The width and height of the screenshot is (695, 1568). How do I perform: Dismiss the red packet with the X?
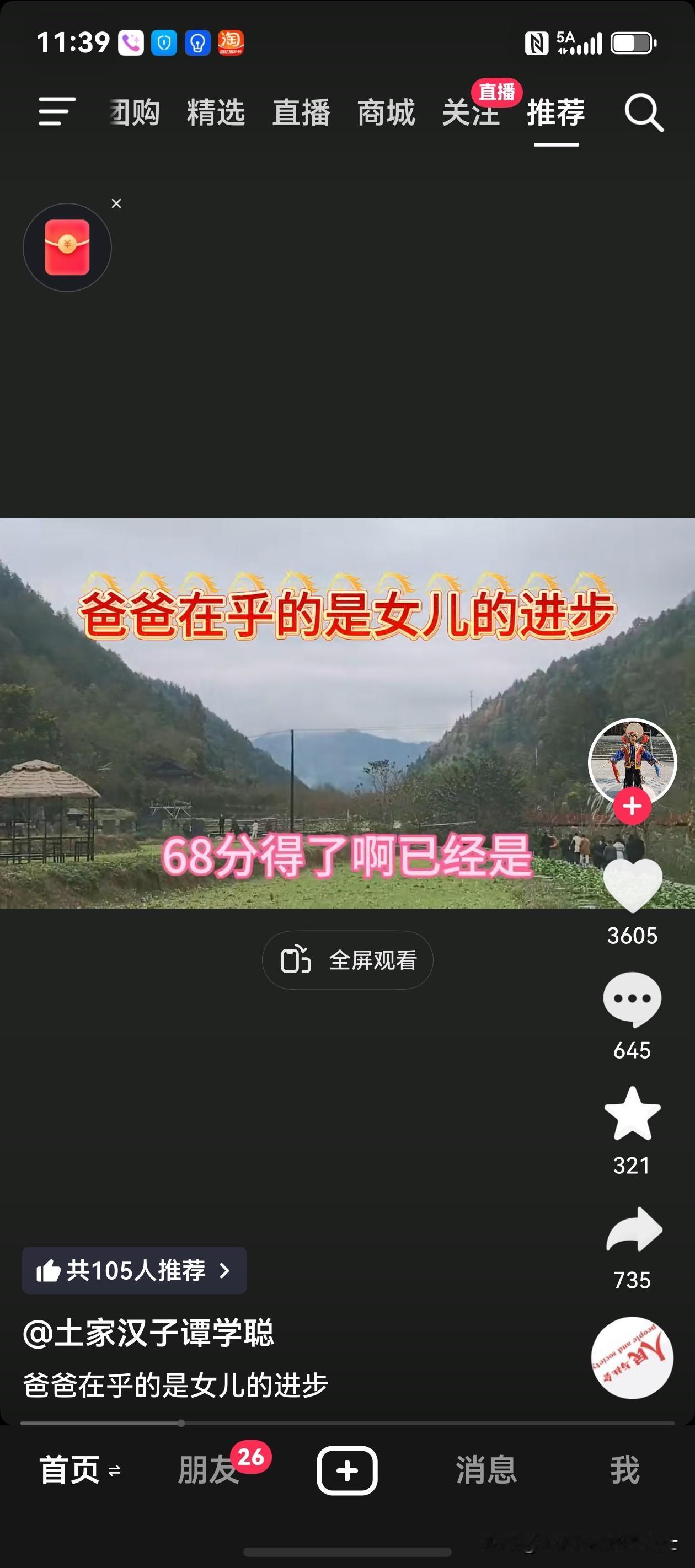coord(117,203)
